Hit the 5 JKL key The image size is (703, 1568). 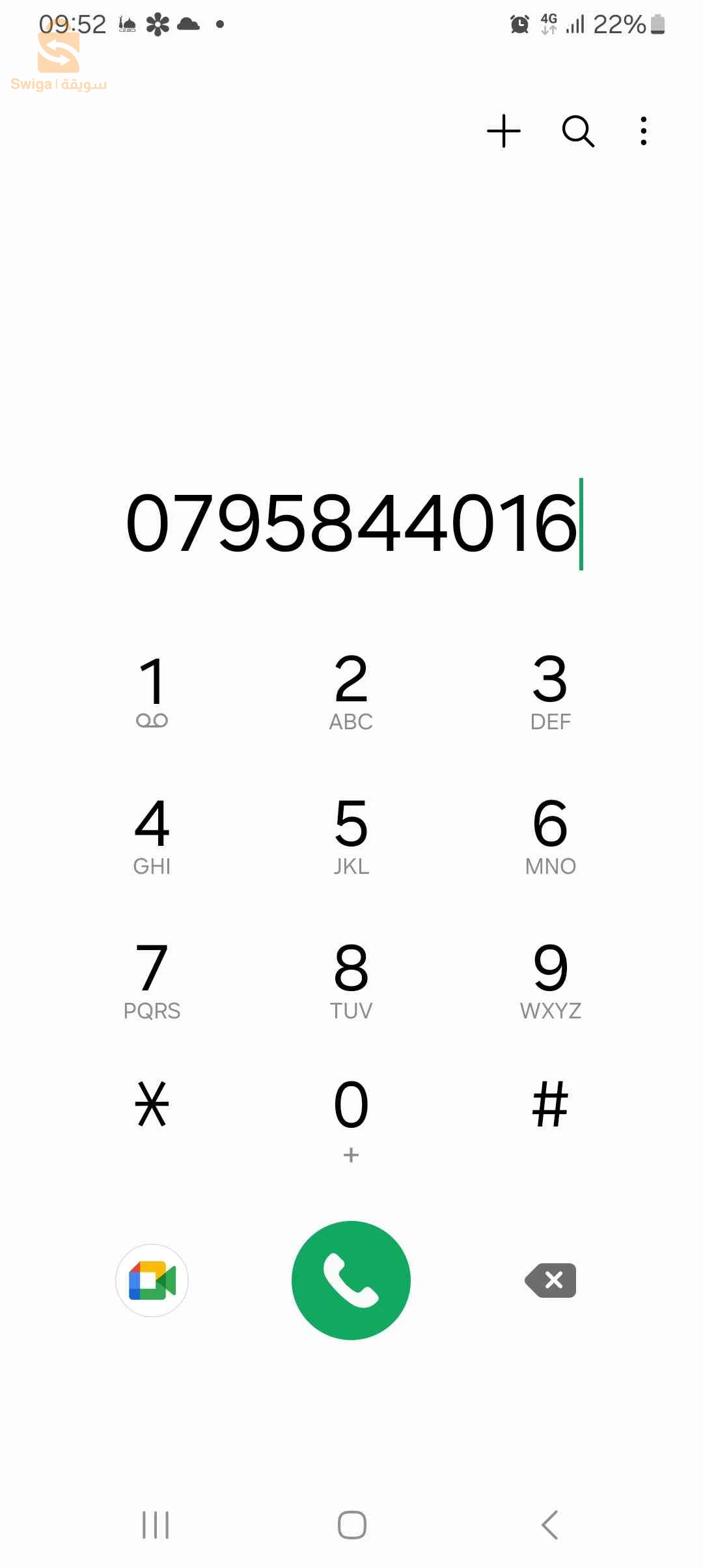[351, 836]
